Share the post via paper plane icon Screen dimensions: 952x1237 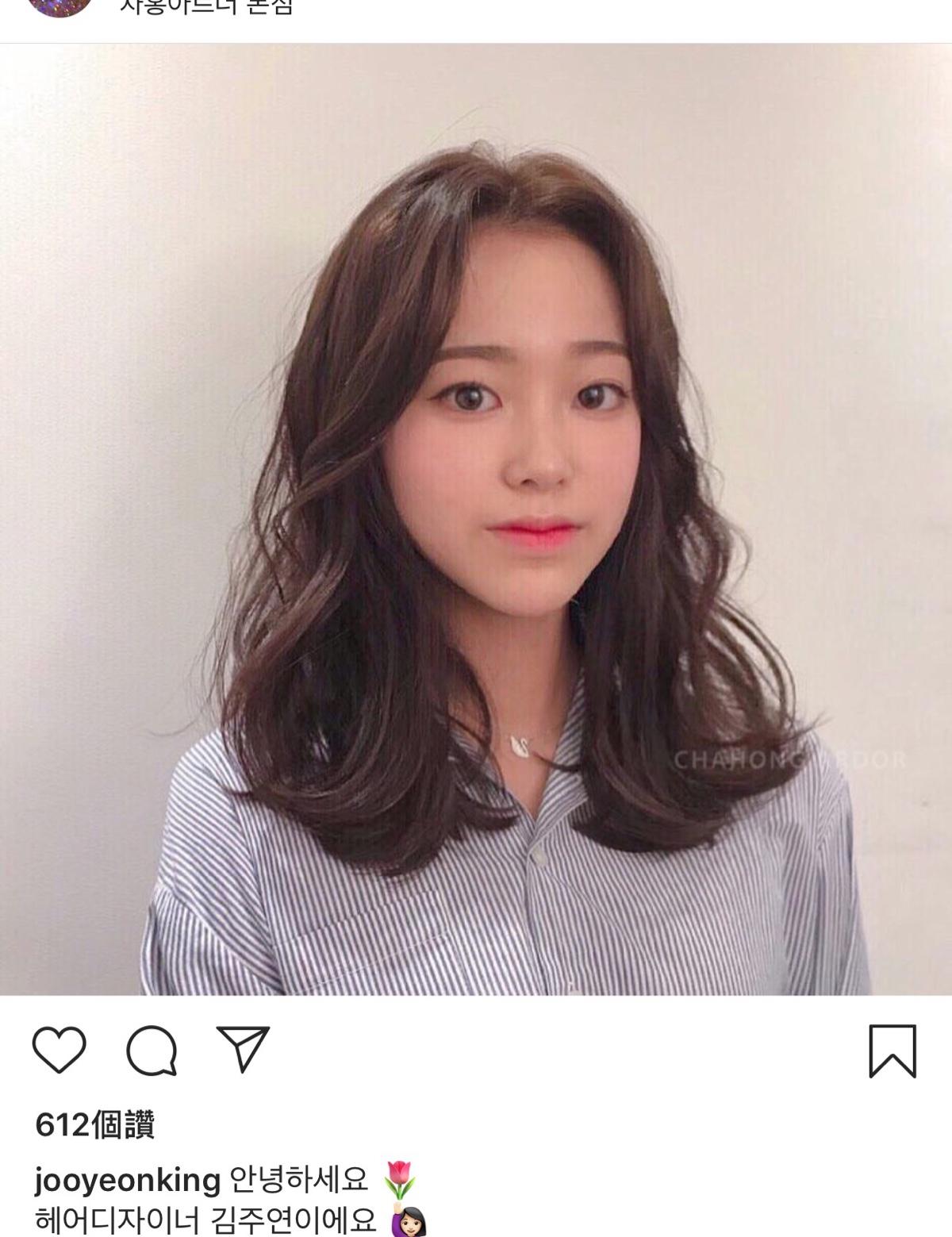pyautogui.click(x=243, y=1049)
